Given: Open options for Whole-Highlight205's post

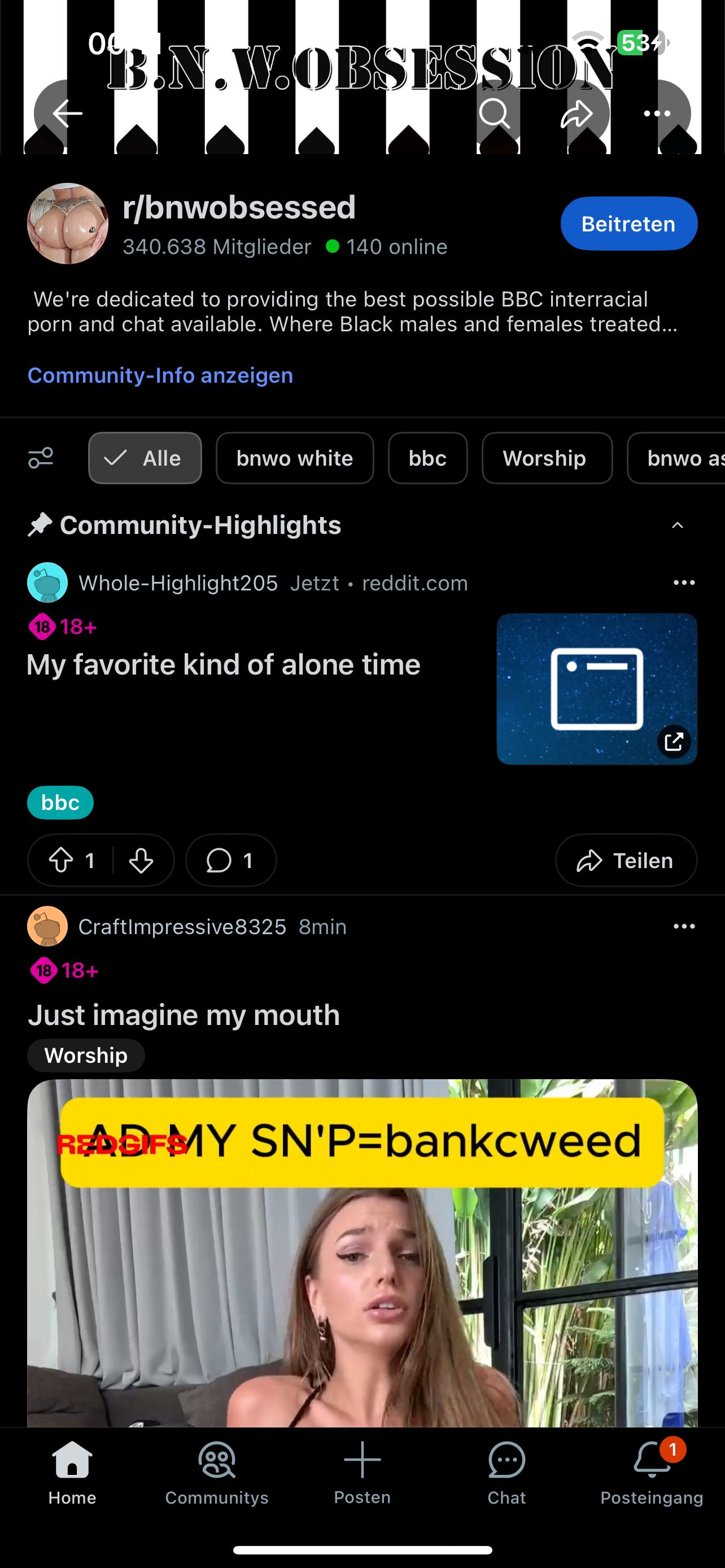Looking at the screenshot, I should coord(684,582).
